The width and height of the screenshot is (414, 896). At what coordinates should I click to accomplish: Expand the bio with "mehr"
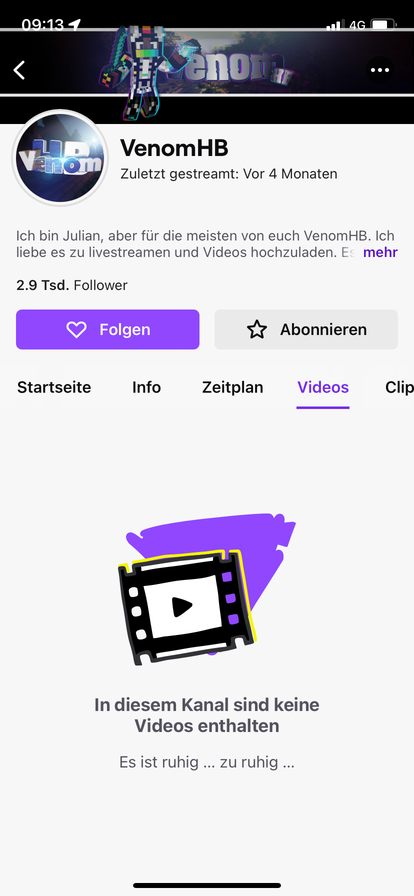click(x=380, y=253)
